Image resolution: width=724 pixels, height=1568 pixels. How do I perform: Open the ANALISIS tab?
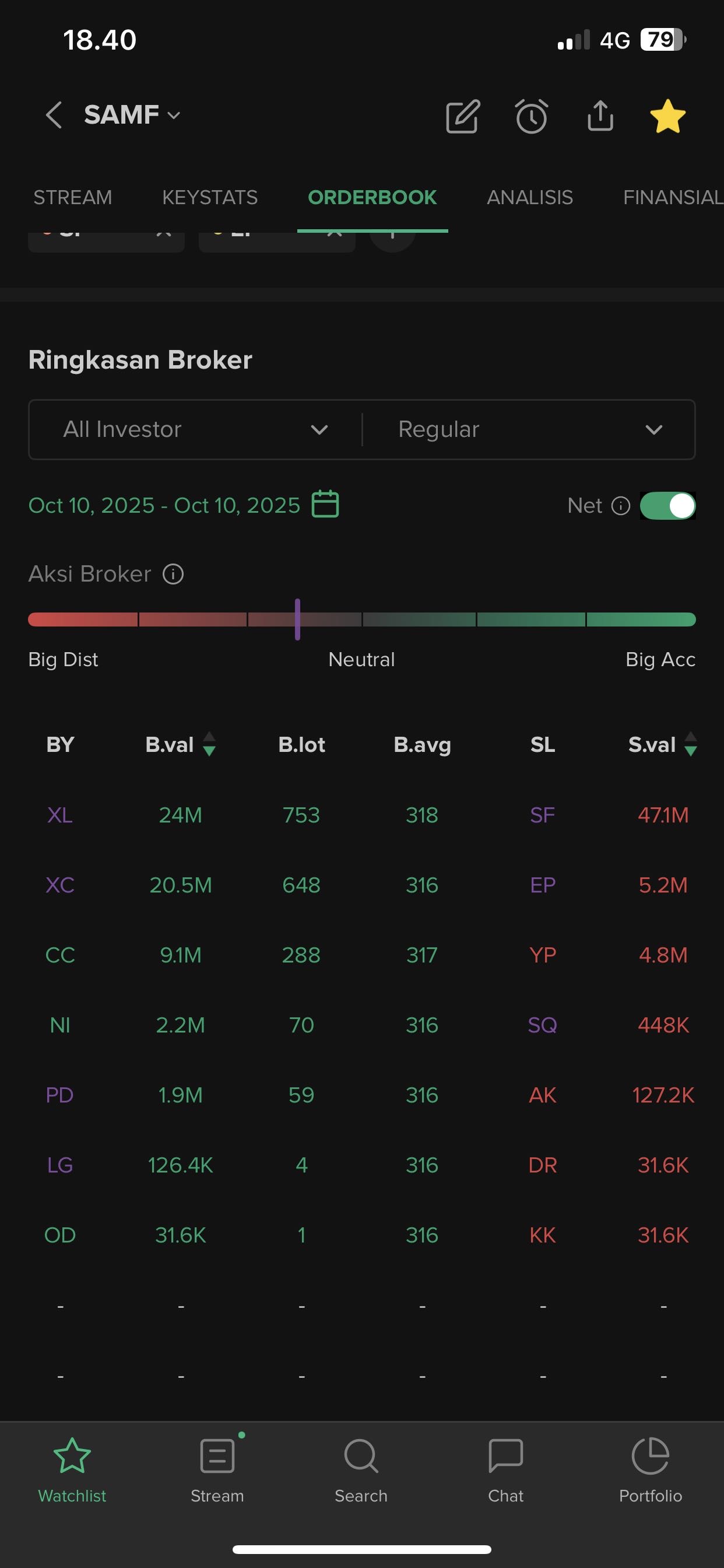coord(529,197)
